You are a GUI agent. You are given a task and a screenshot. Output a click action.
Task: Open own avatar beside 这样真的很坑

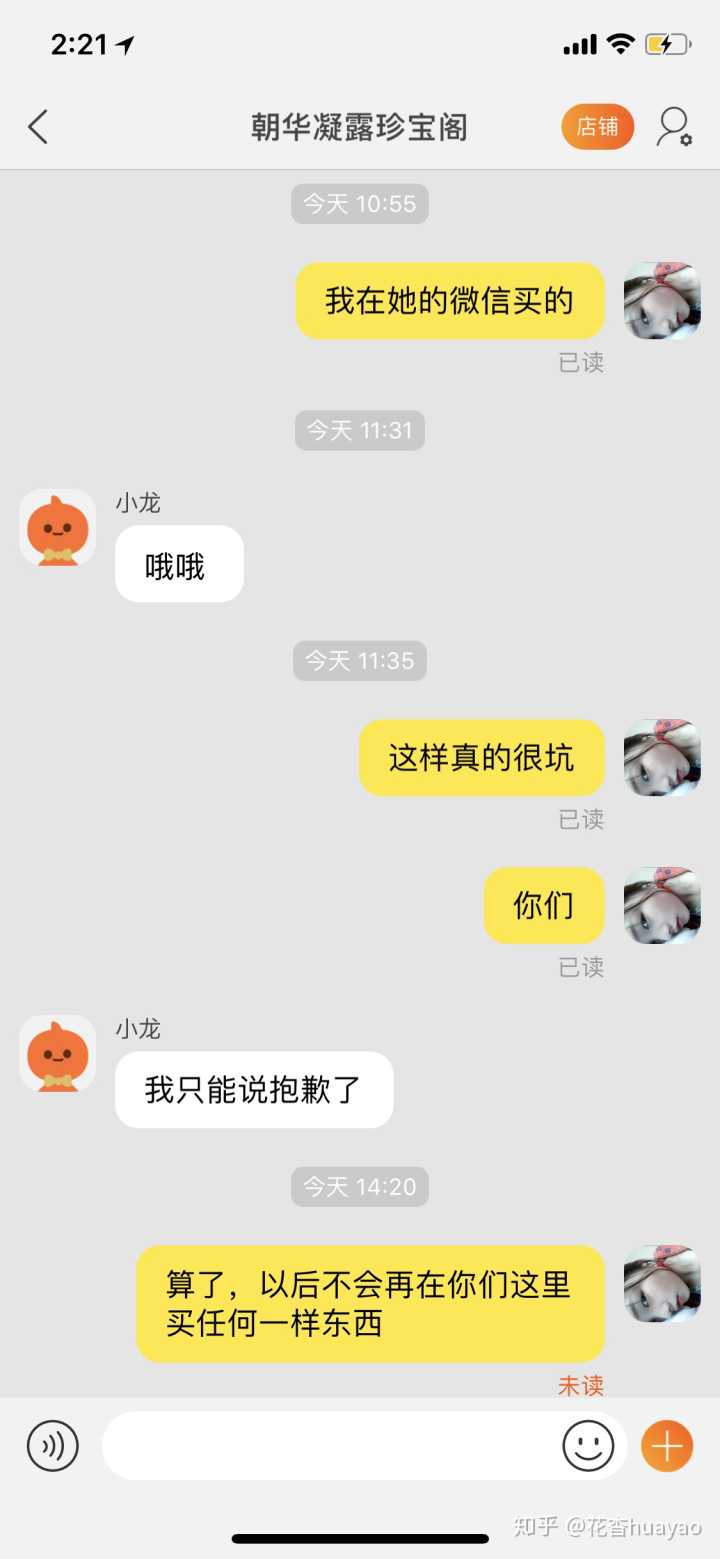[x=662, y=757]
